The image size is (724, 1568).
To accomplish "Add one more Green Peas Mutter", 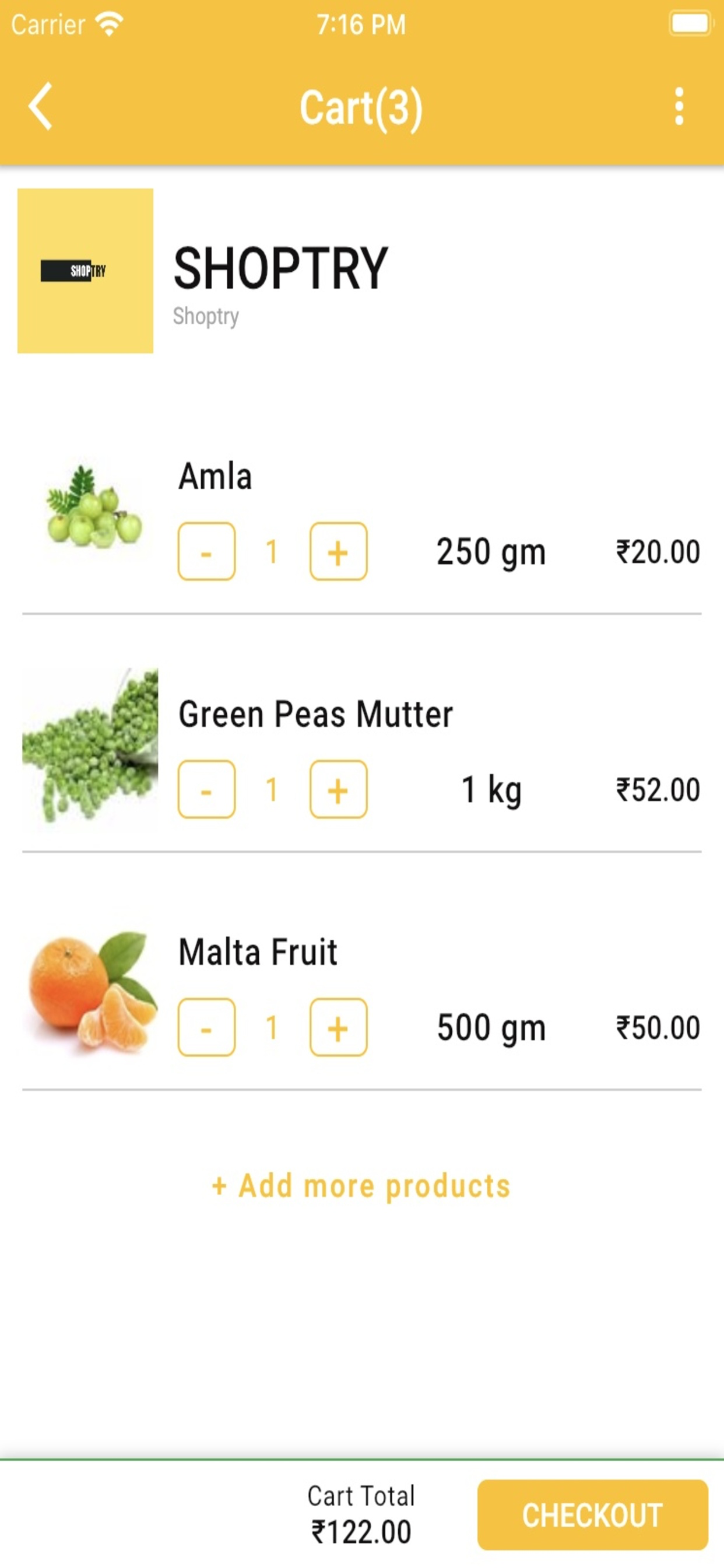I will point(338,789).
